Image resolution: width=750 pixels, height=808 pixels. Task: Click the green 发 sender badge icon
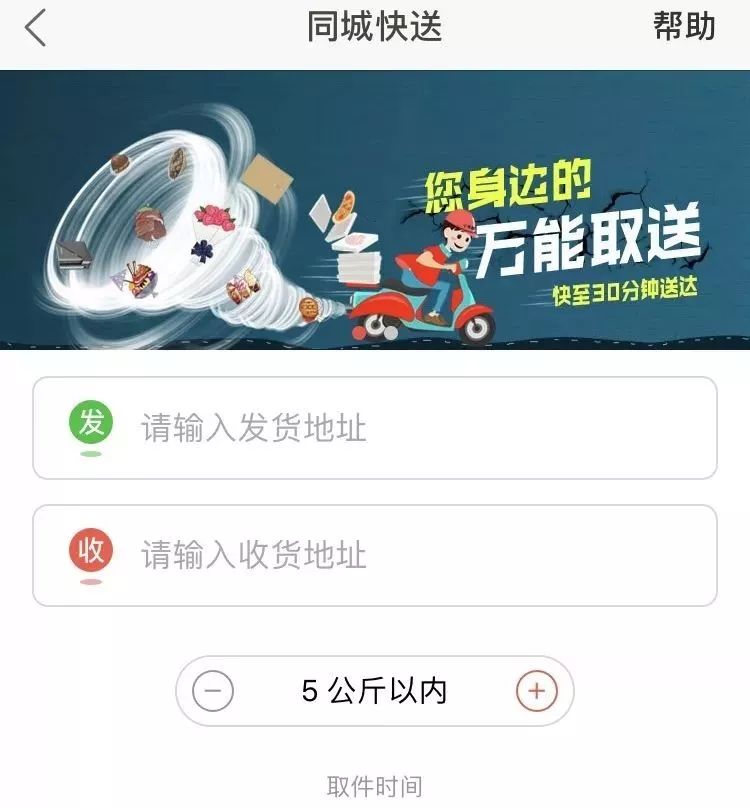[x=88, y=424]
